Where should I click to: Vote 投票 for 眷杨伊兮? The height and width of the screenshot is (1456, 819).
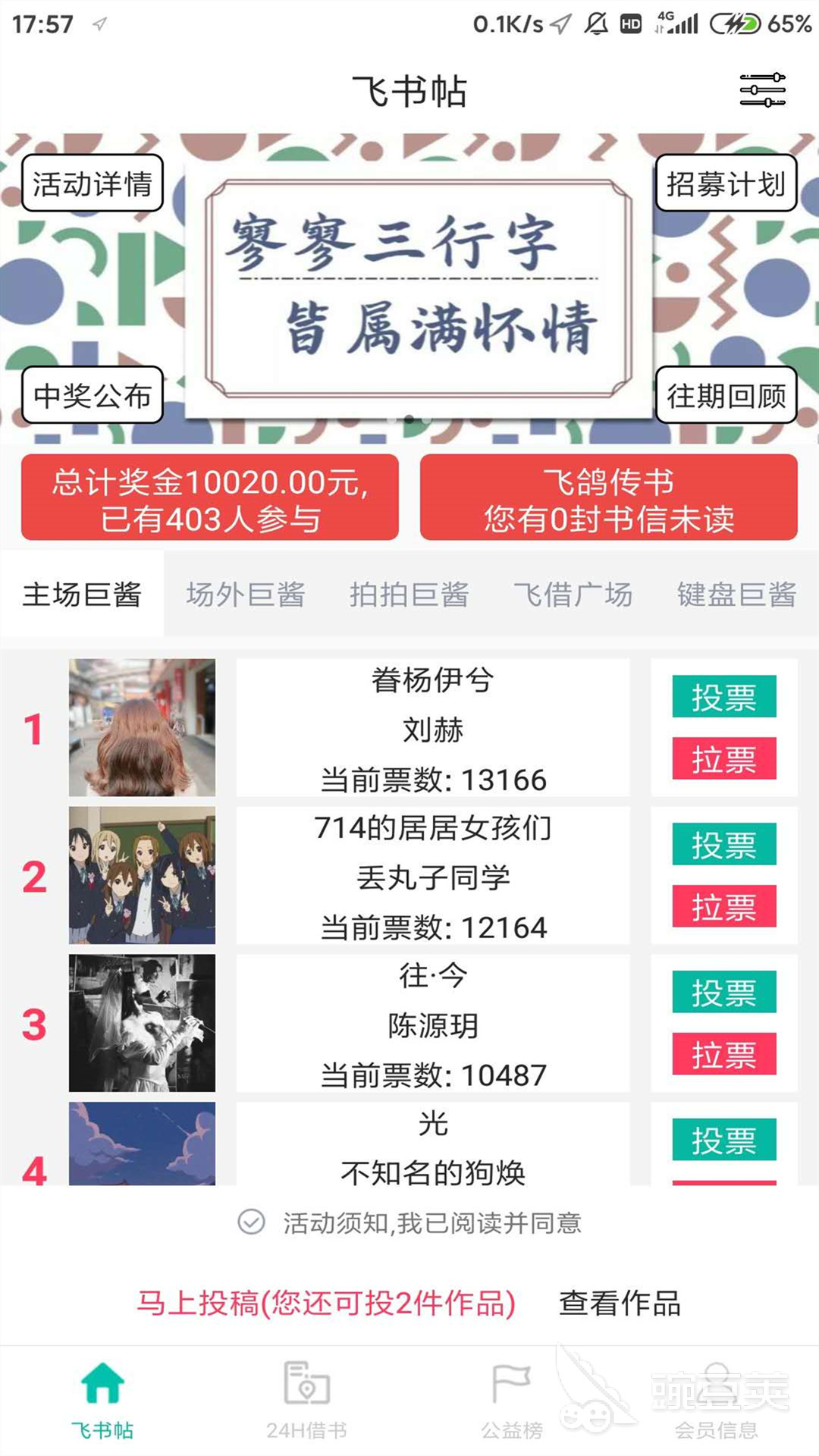(723, 696)
